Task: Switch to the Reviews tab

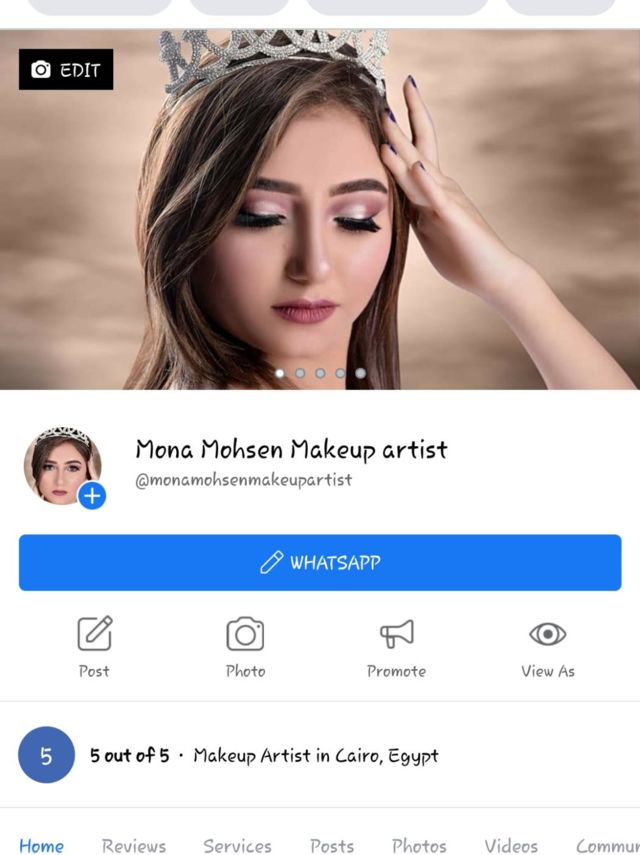Action: click(x=134, y=845)
